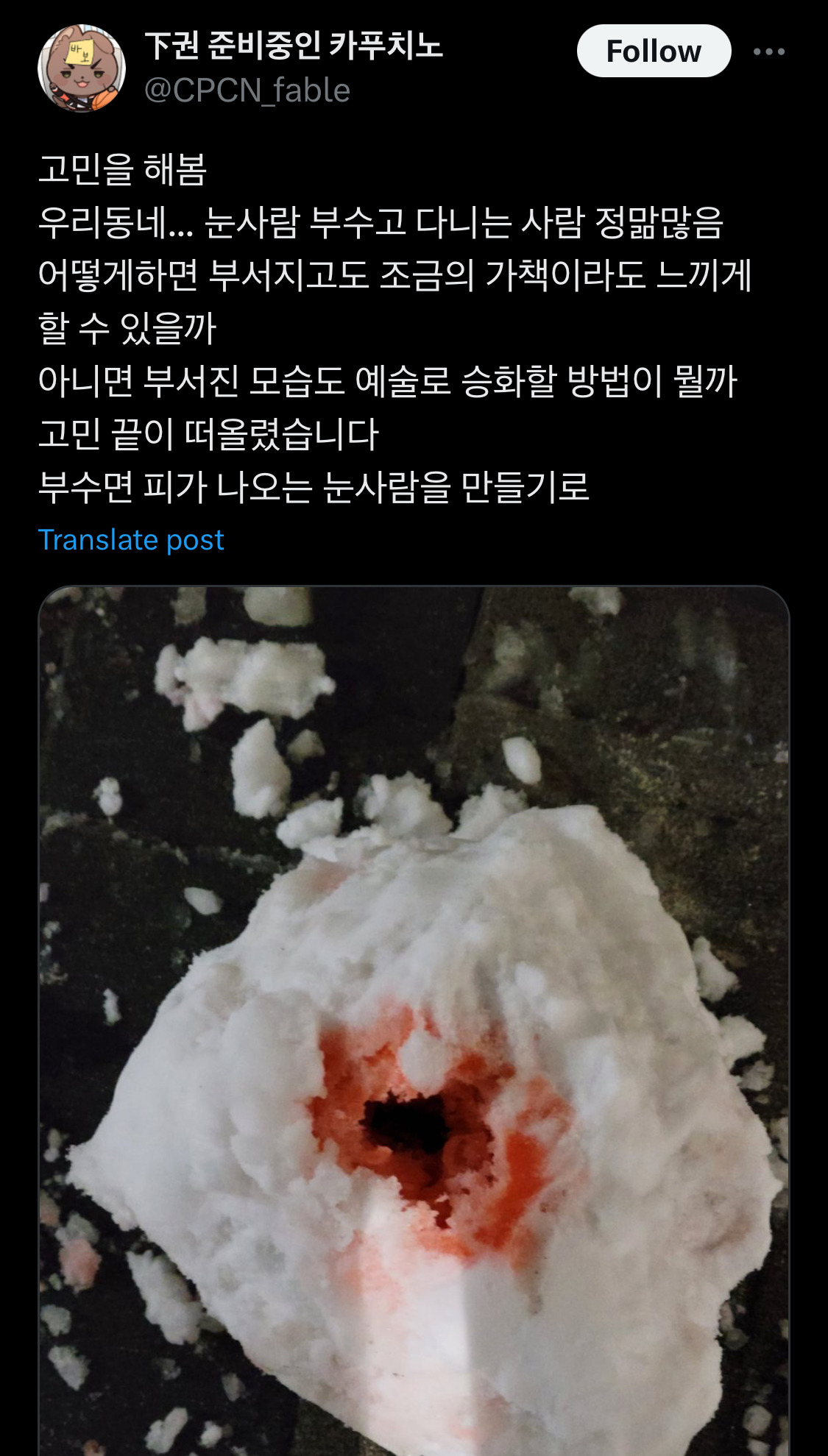Click the Translate post link
The image size is (828, 1456).
131,540
